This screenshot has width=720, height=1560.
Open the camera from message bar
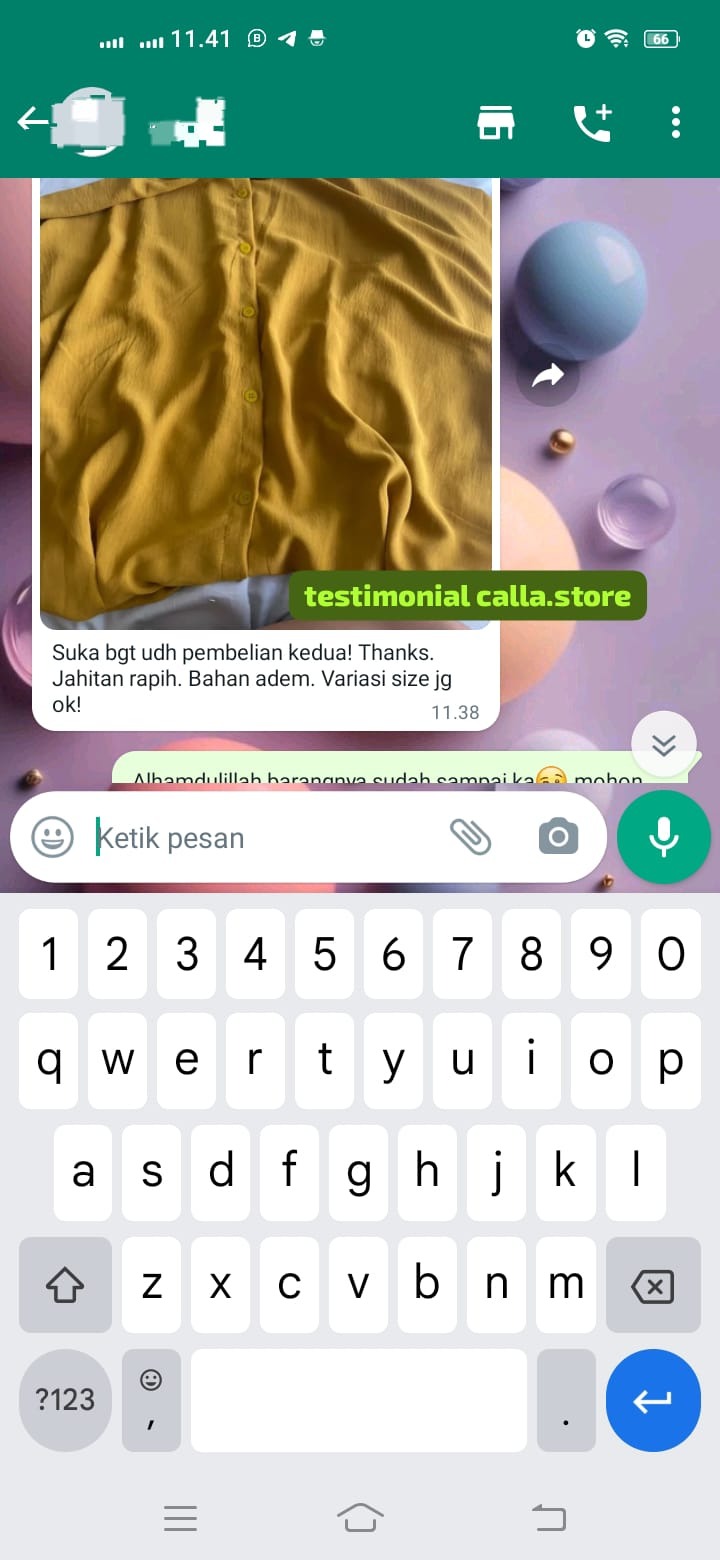tap(558, 837)
